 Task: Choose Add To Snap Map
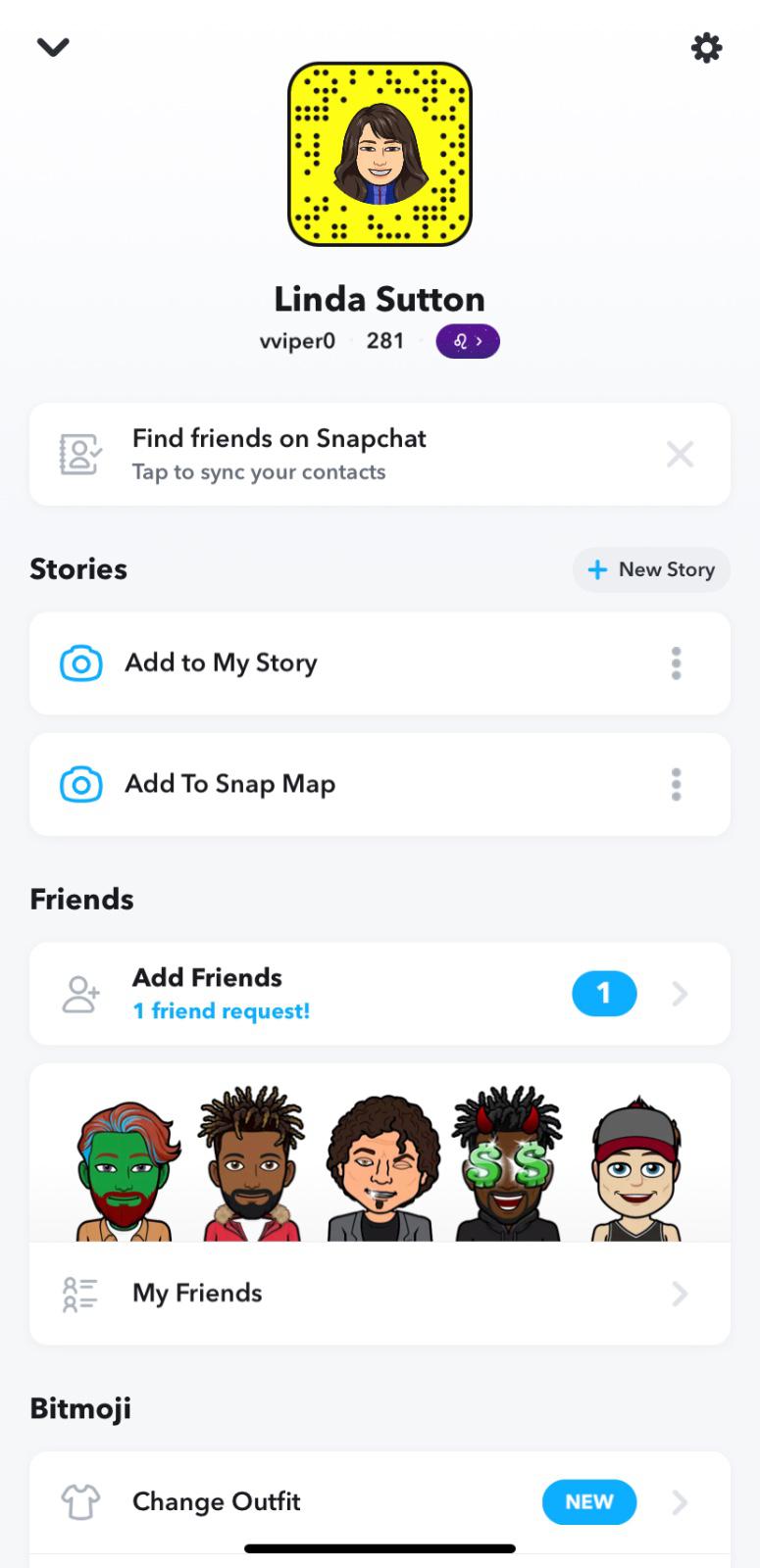[x=294, y=784]
